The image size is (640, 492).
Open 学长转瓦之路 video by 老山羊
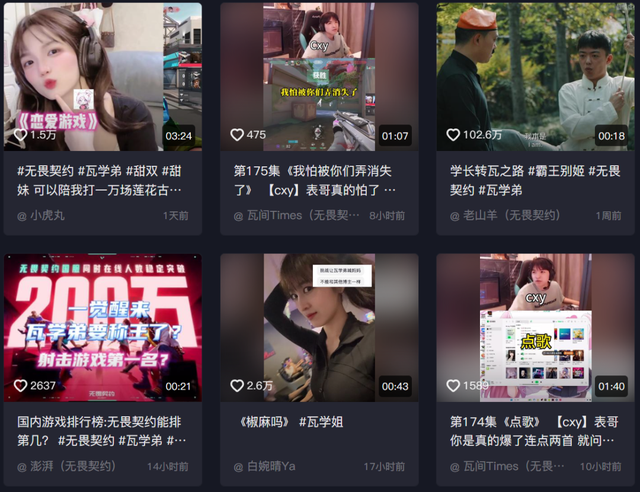point(535,76)
